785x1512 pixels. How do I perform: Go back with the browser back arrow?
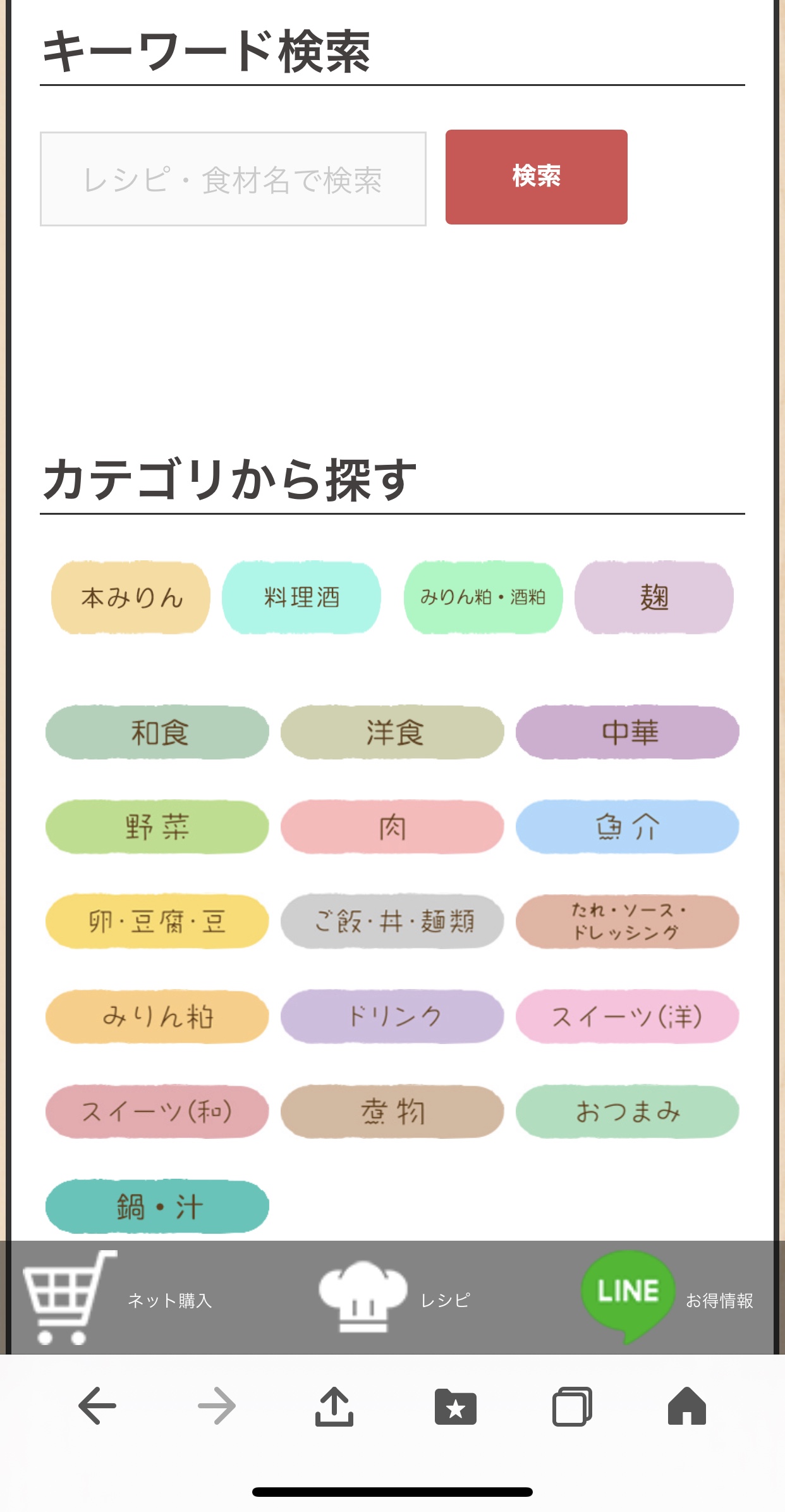pyautogui.click(x=97, y=1406)
